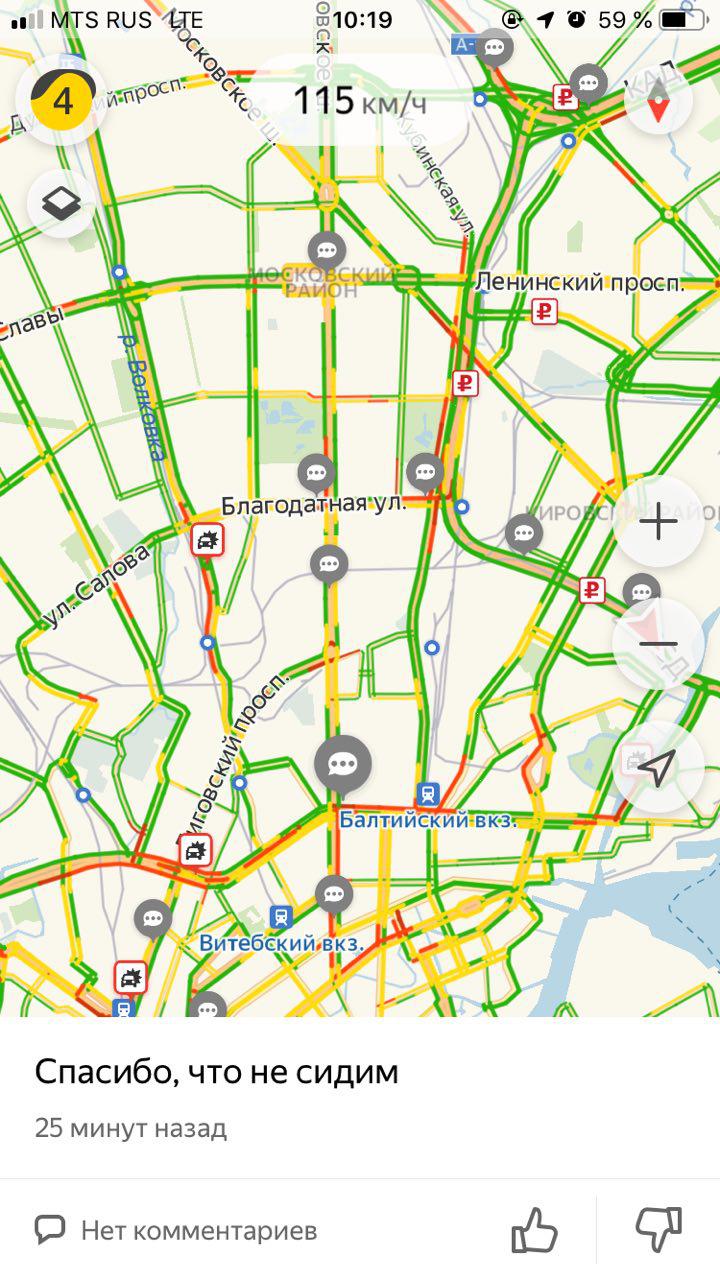Open the Балтийский вкз. station marker
720x1280 pixels.
[428, 794]
